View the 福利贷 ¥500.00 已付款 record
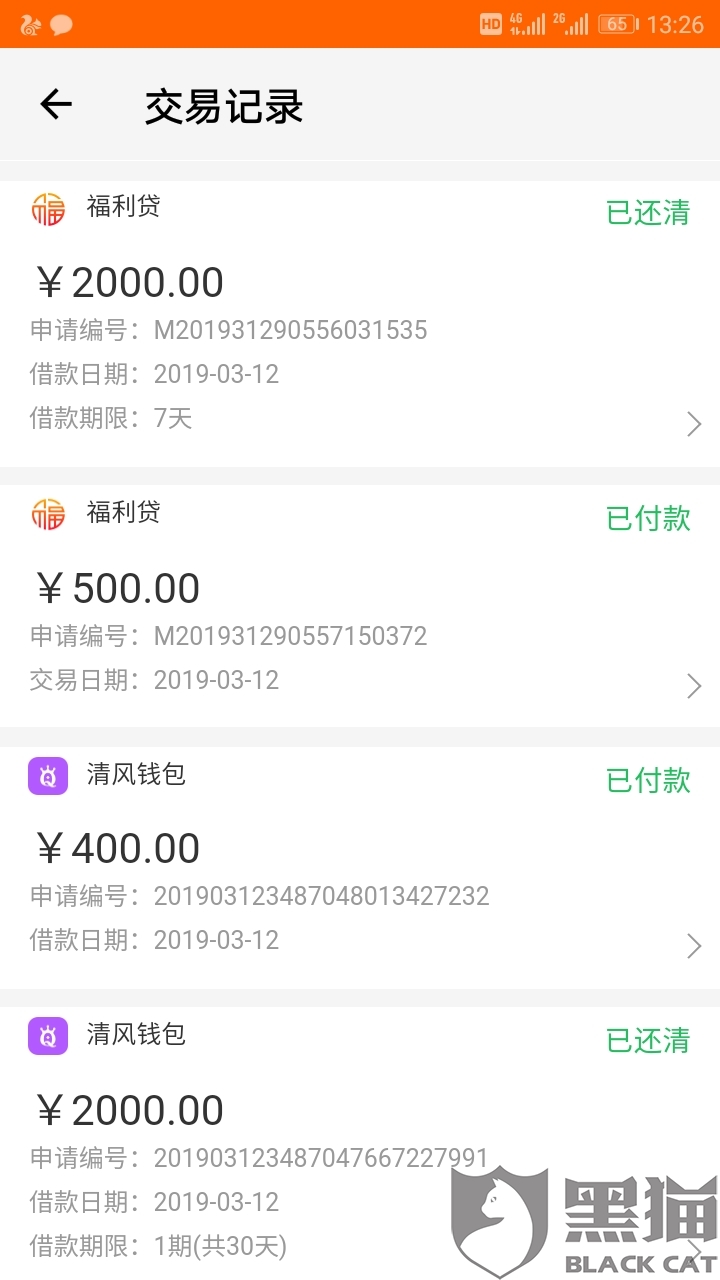720x1280 pixels. tap(360, 606)
